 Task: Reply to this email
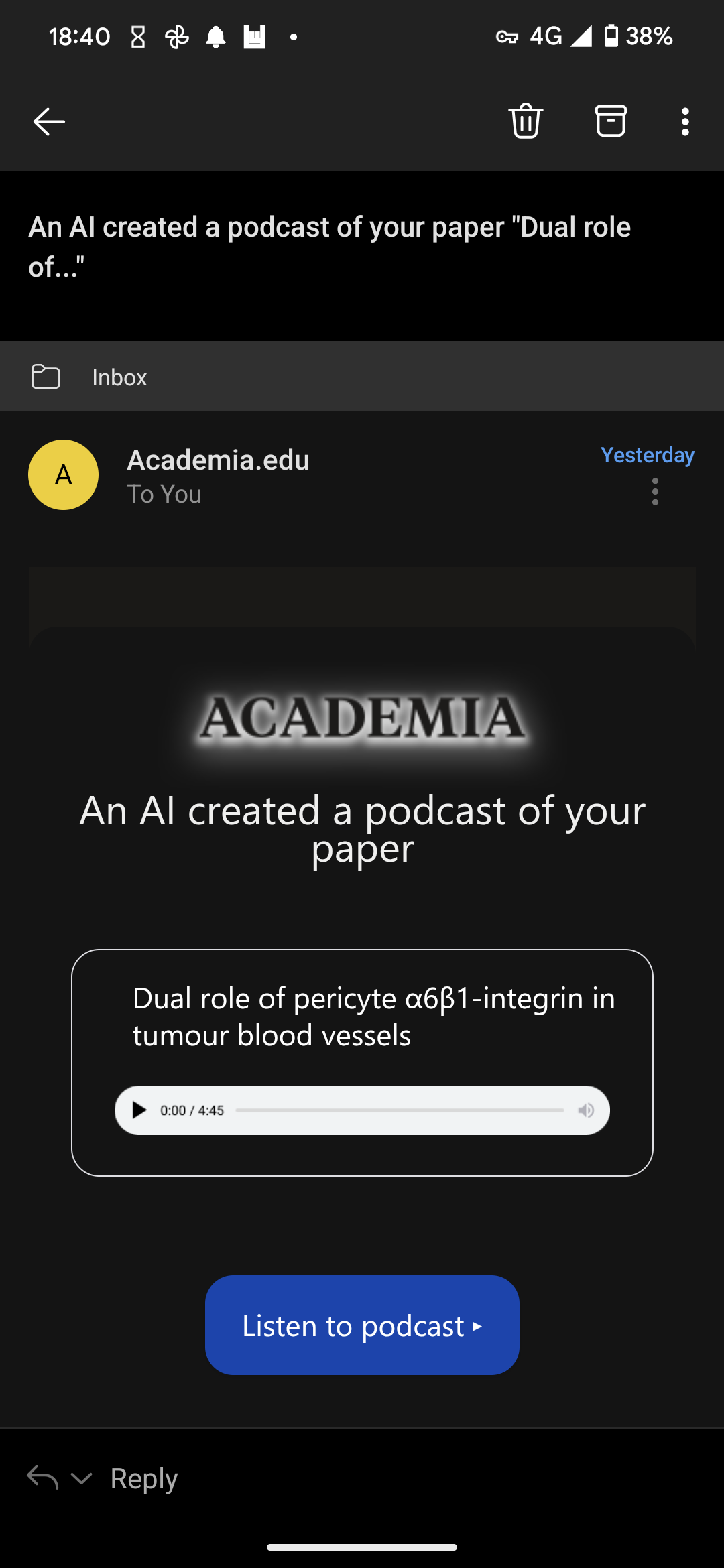[144, 1478]
